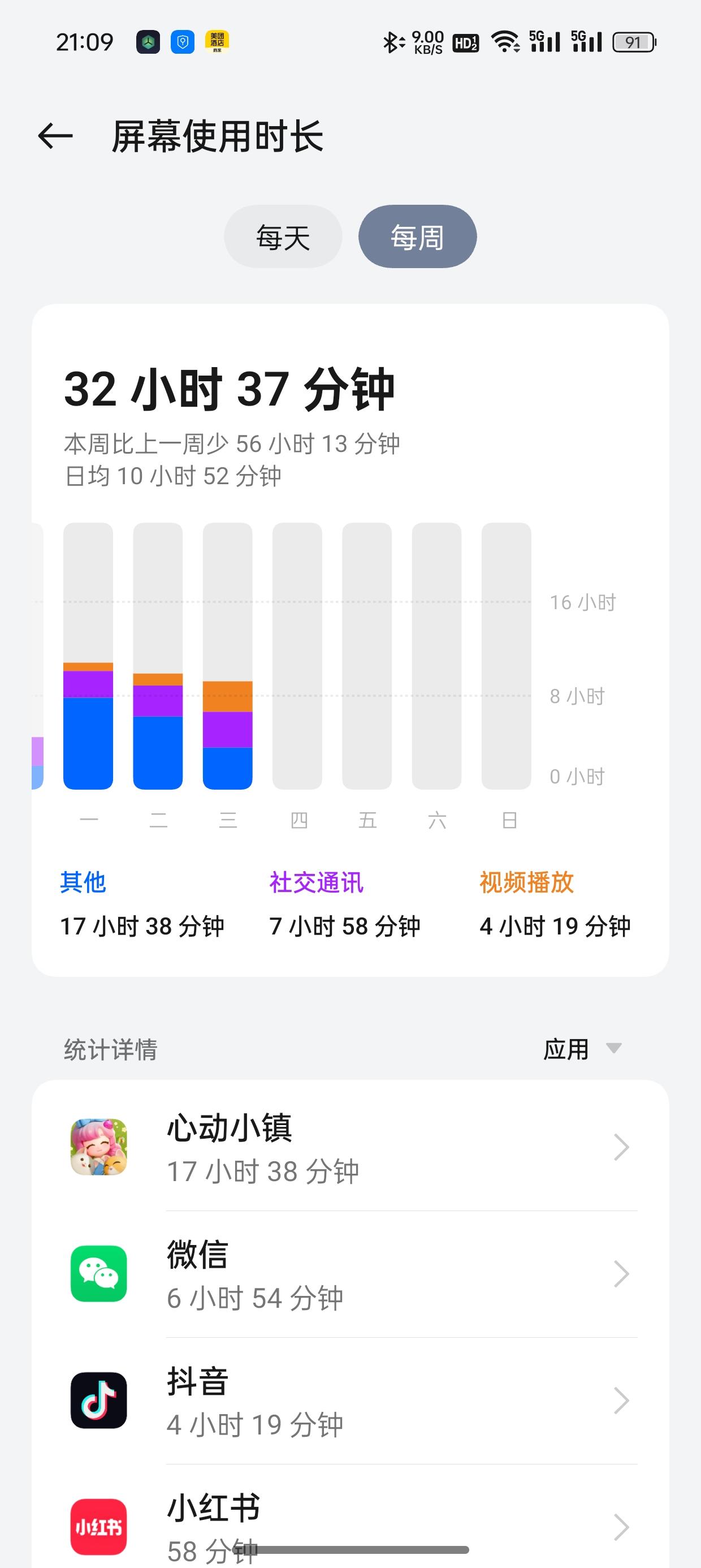
Task: Switch to the 每天 daily view
Action: (x=283, y=237)
